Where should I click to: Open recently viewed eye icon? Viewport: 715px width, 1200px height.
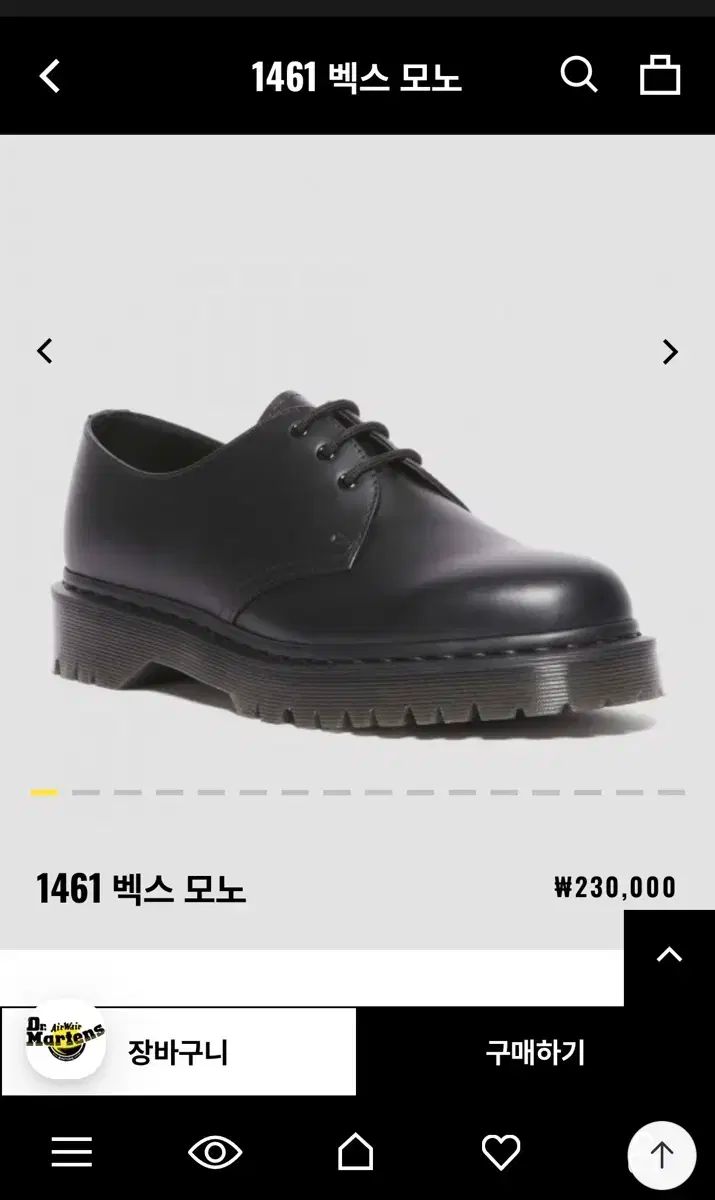pos(215,1153)
